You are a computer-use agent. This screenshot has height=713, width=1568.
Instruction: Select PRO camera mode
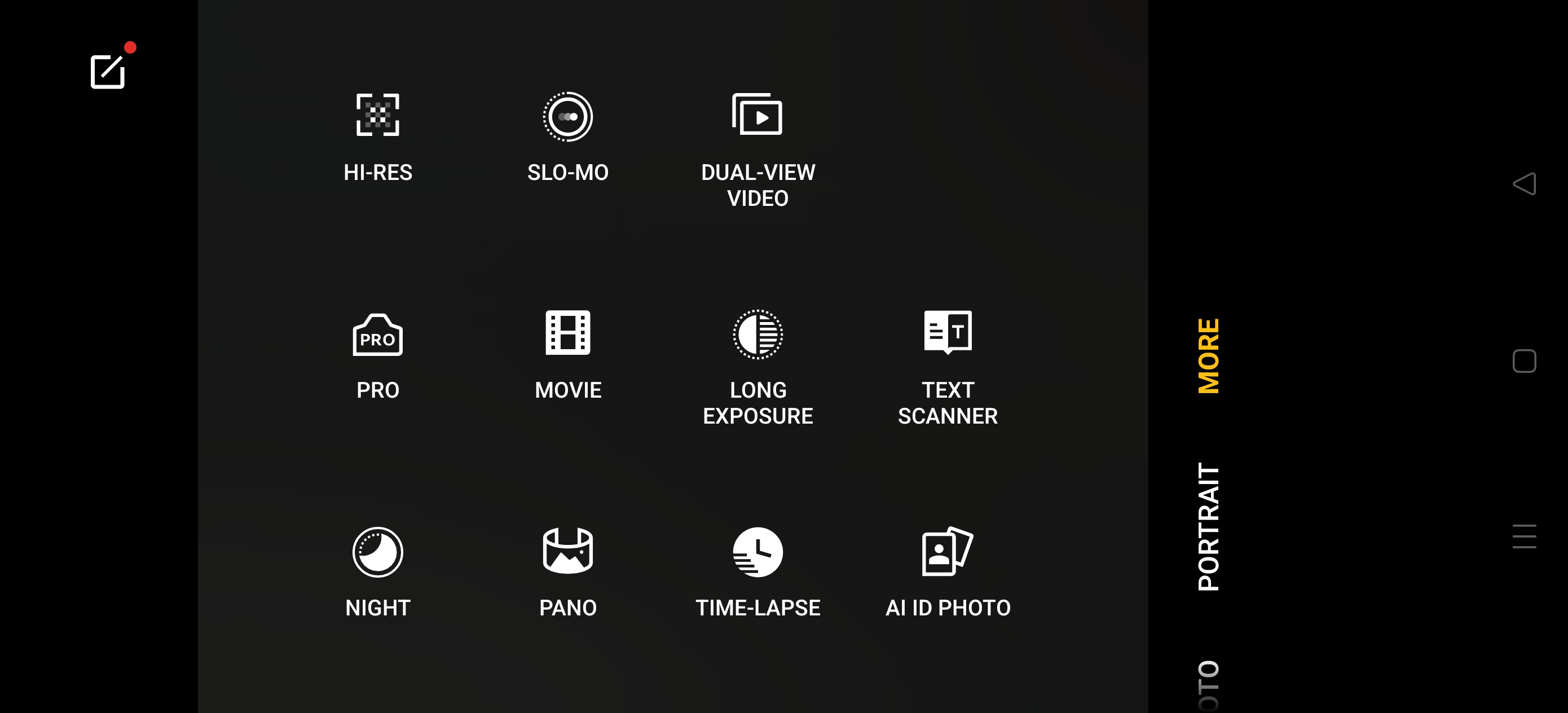[377, 354]
